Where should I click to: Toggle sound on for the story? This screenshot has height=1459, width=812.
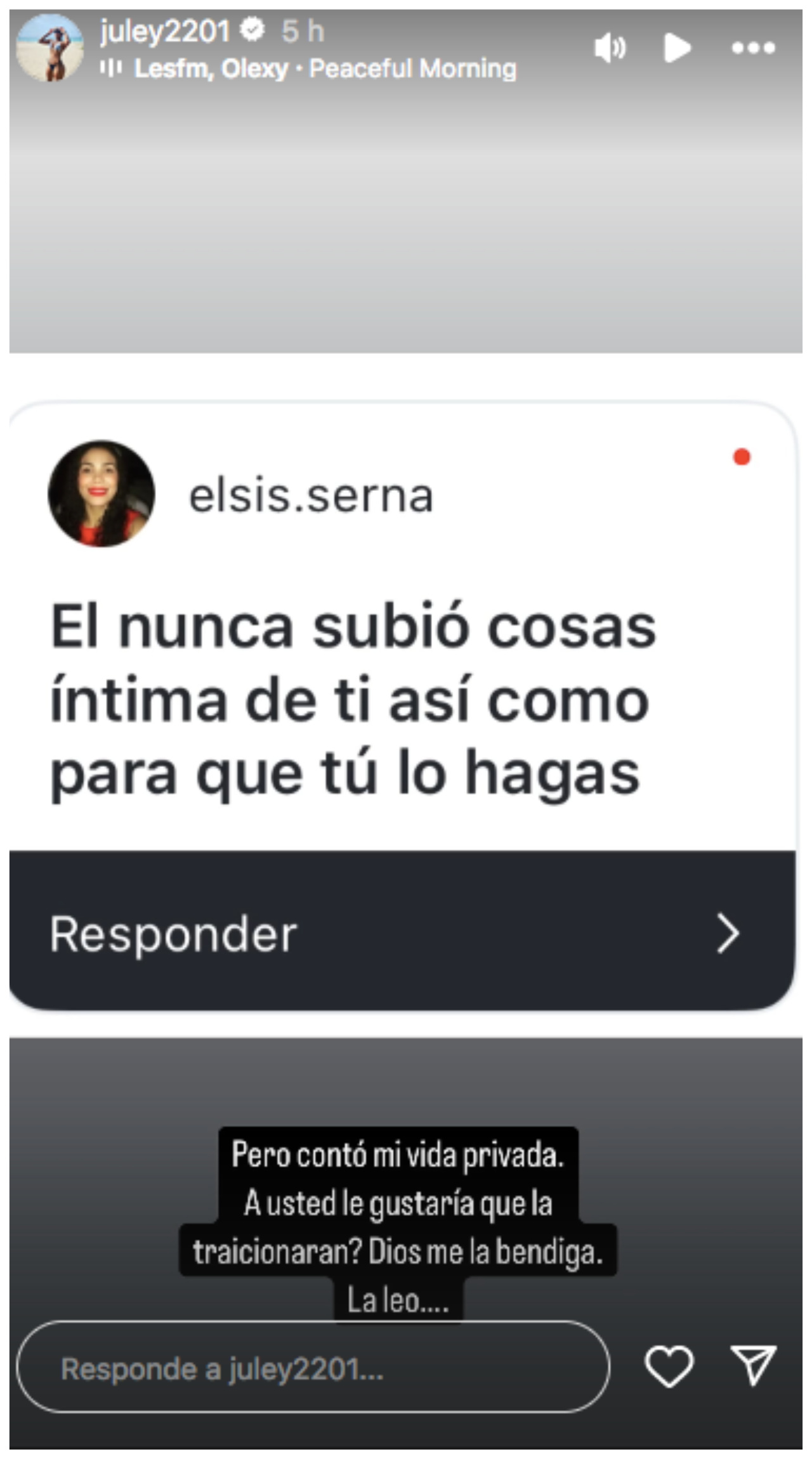click(611, 48)
